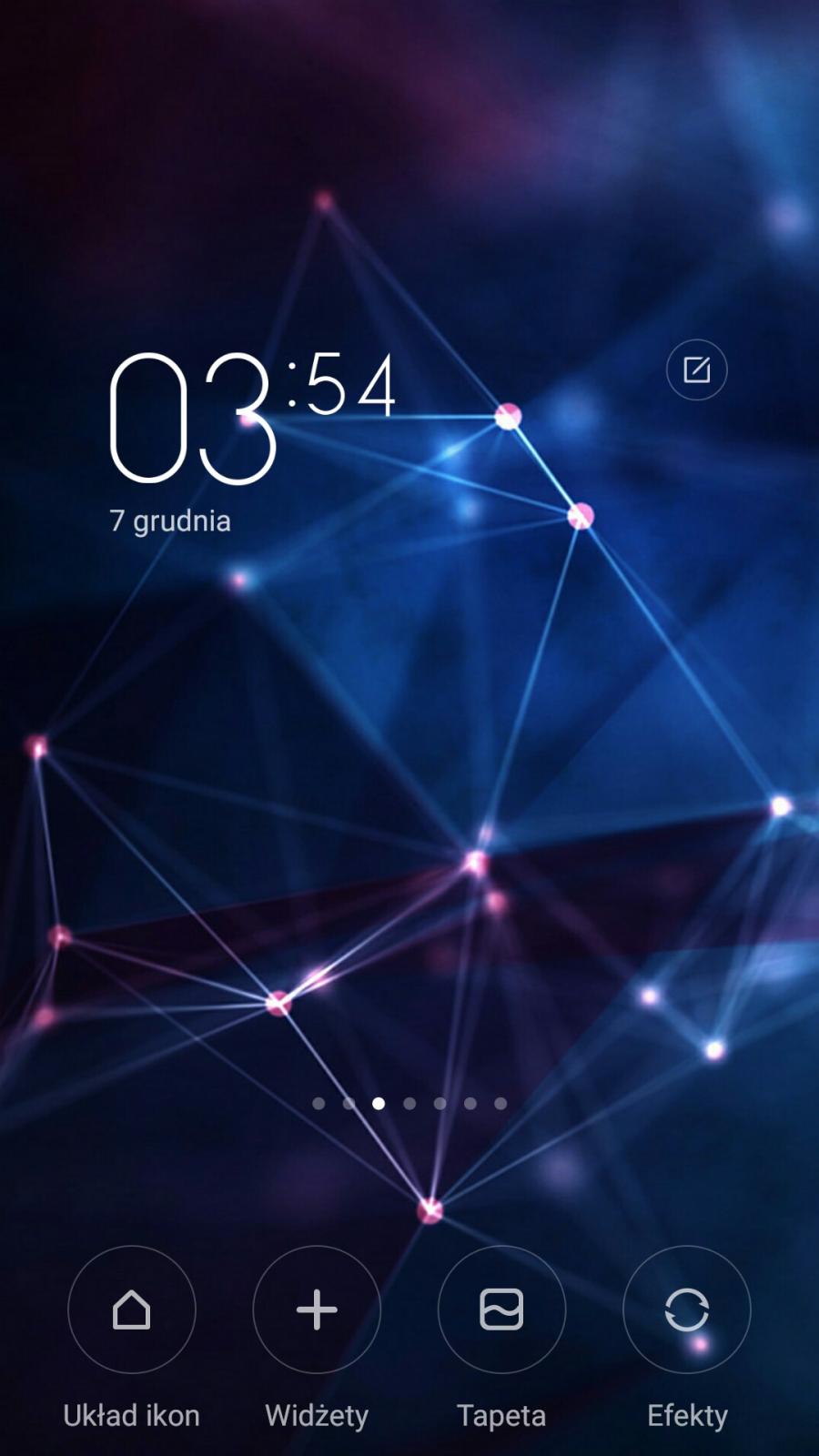Open Efekty transition options
Screen dimensions: 819x1456
686,1309
